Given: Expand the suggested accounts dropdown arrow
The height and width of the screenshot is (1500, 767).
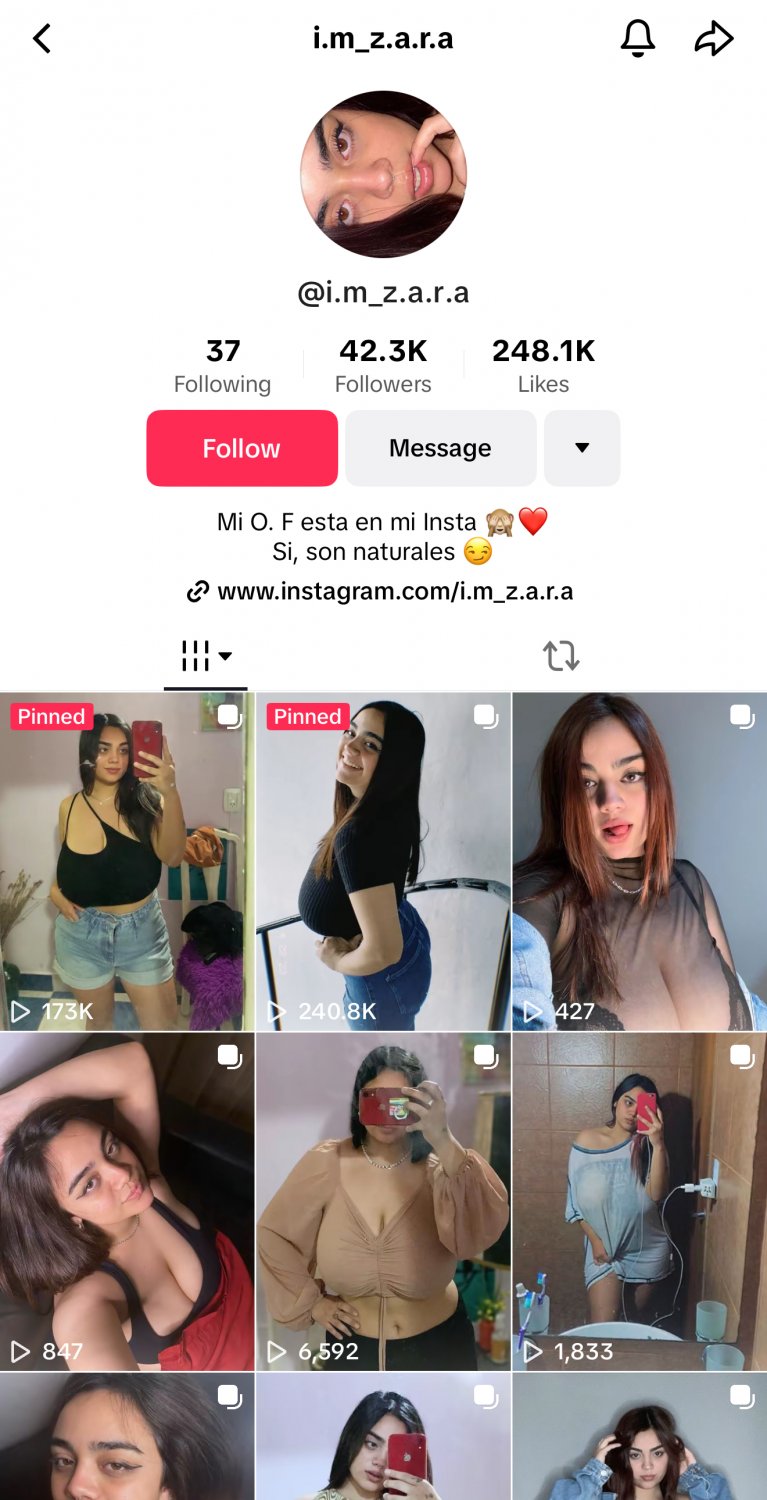Looking at the screenshot, I should coord(582,448).
